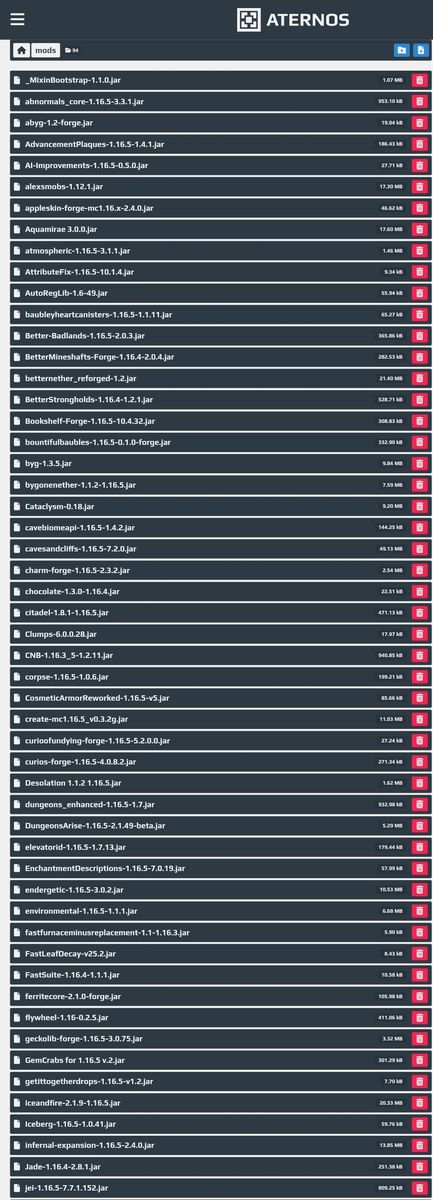Upload a file to mods

click(420, 49)
